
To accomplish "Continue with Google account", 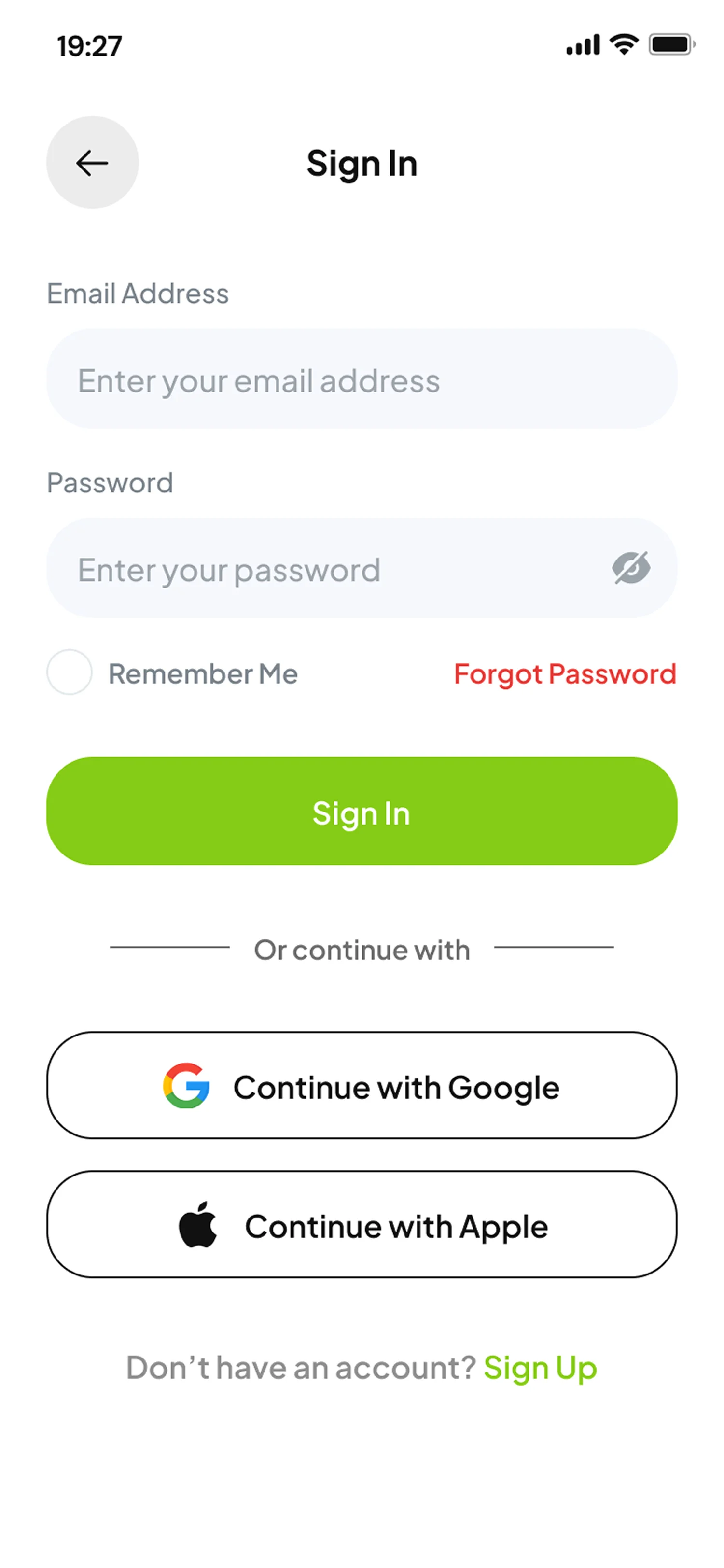I will click(x=362, y=1085).
